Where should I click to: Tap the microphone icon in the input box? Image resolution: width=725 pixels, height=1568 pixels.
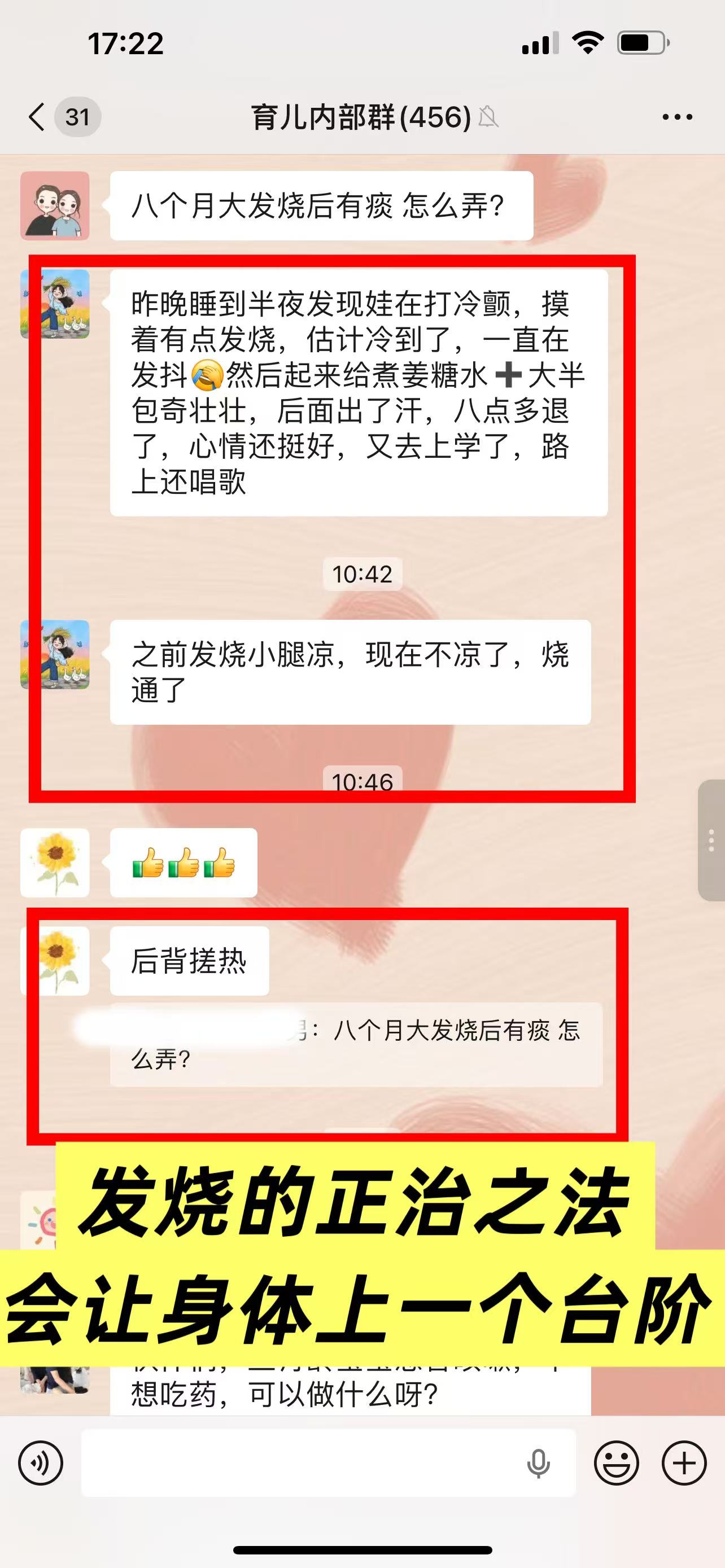point(538,1462)
